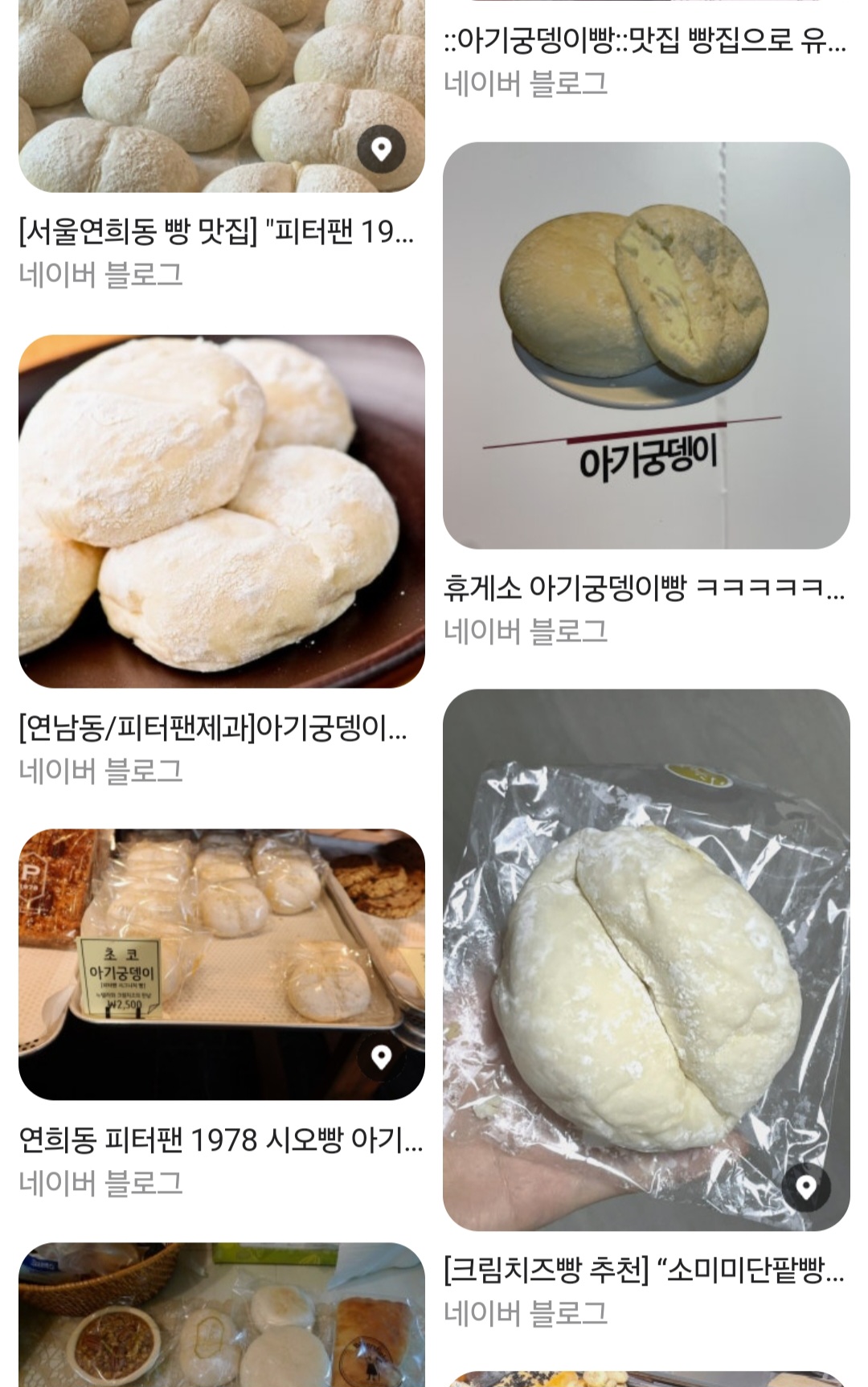Open the '::아기궁뎅이빵::맛집 빵집으로' blog result
This screenshot has height=1387, width=868.
pos(645,40)
